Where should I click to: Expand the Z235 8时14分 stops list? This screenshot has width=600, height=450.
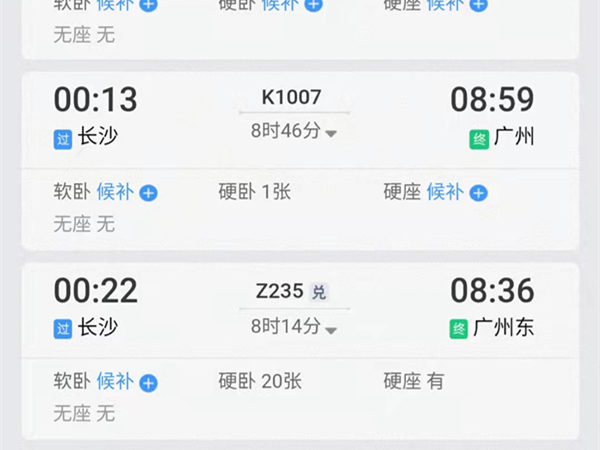293,326
